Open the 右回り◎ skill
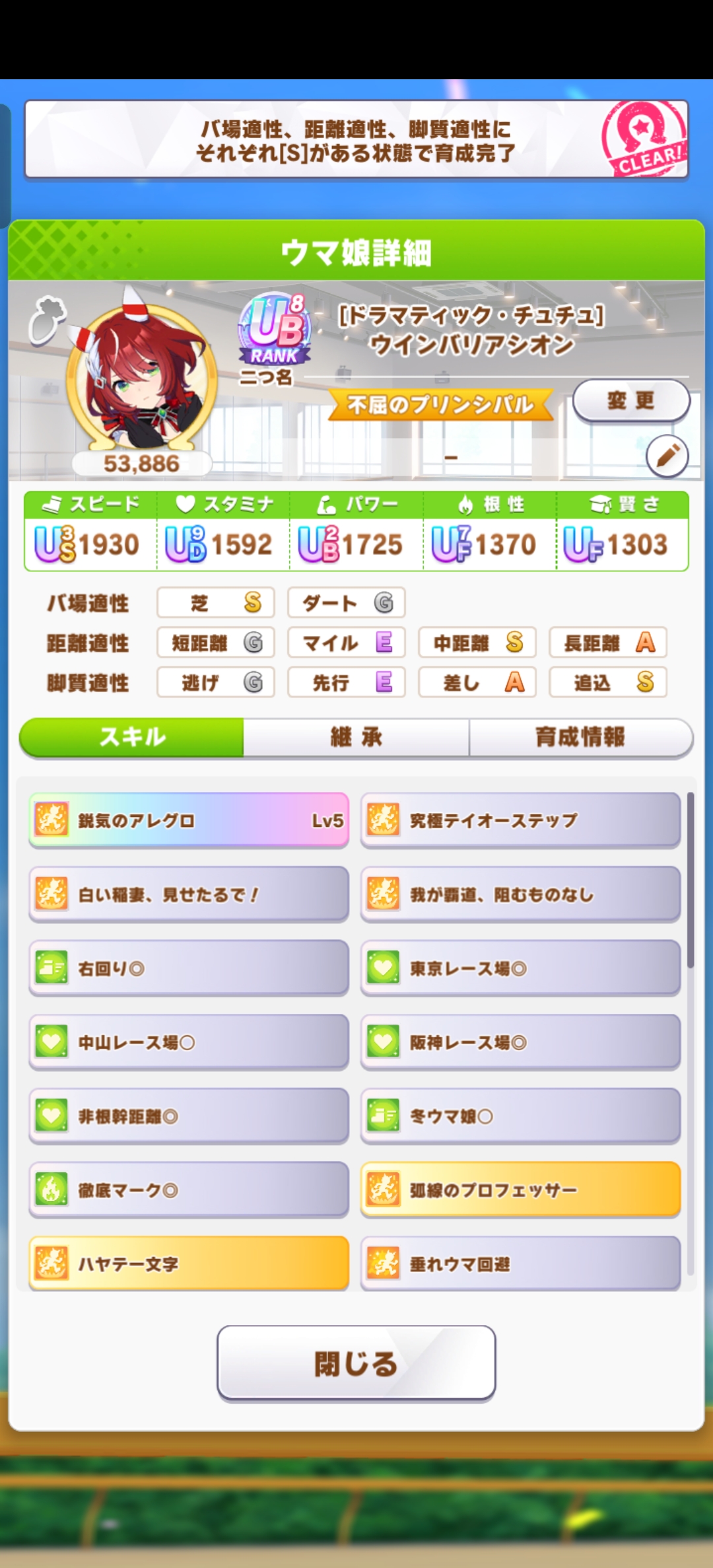This screenshot has height=1568, width=713. [189, 968]
